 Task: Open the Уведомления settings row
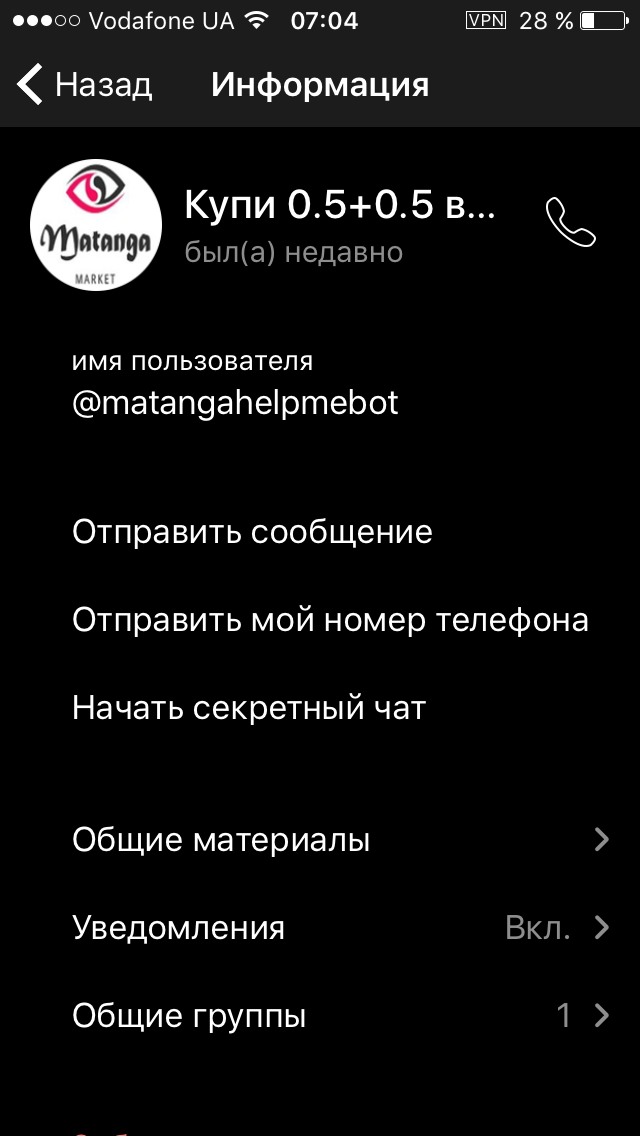320,928
